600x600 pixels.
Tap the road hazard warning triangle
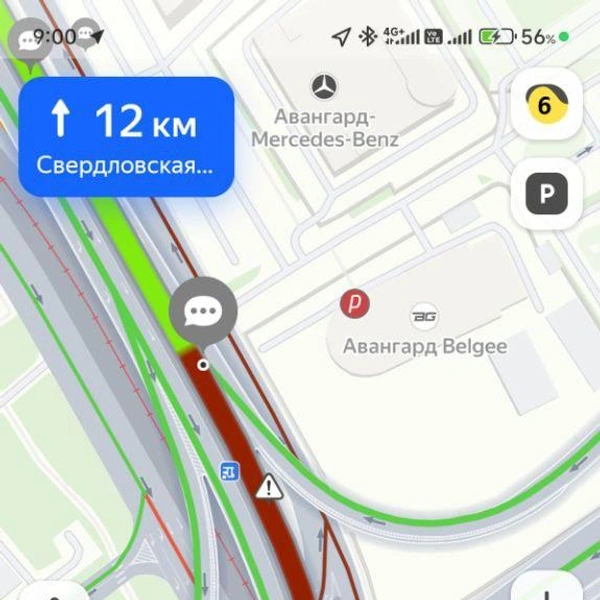tap(268, 487)
